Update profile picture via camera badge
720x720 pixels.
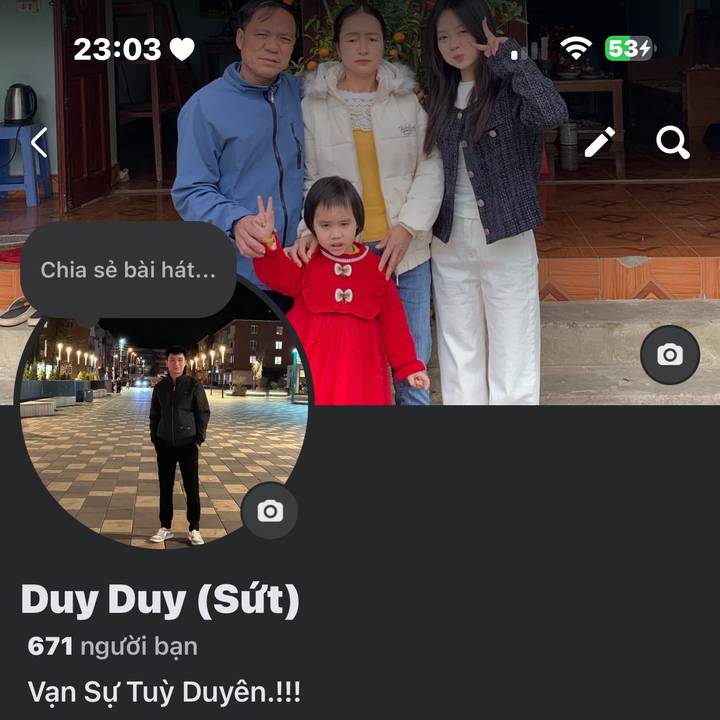[x=270, y=511]
